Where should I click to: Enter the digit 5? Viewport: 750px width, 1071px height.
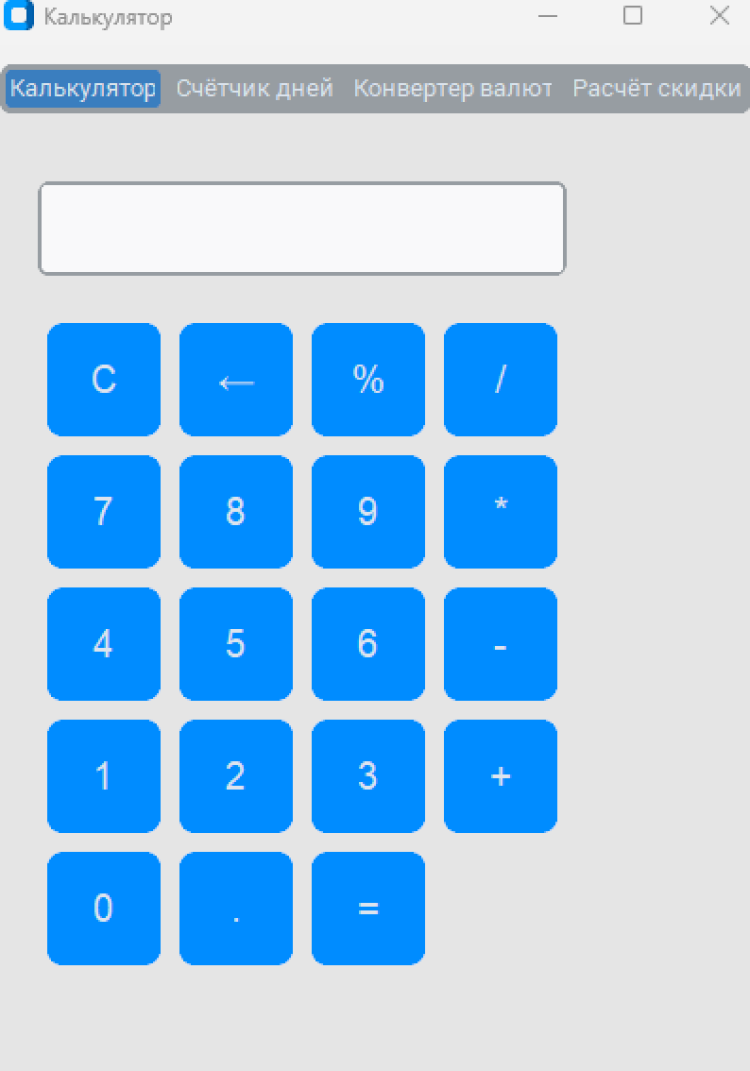pyautogui.click(x=236, y=644)
